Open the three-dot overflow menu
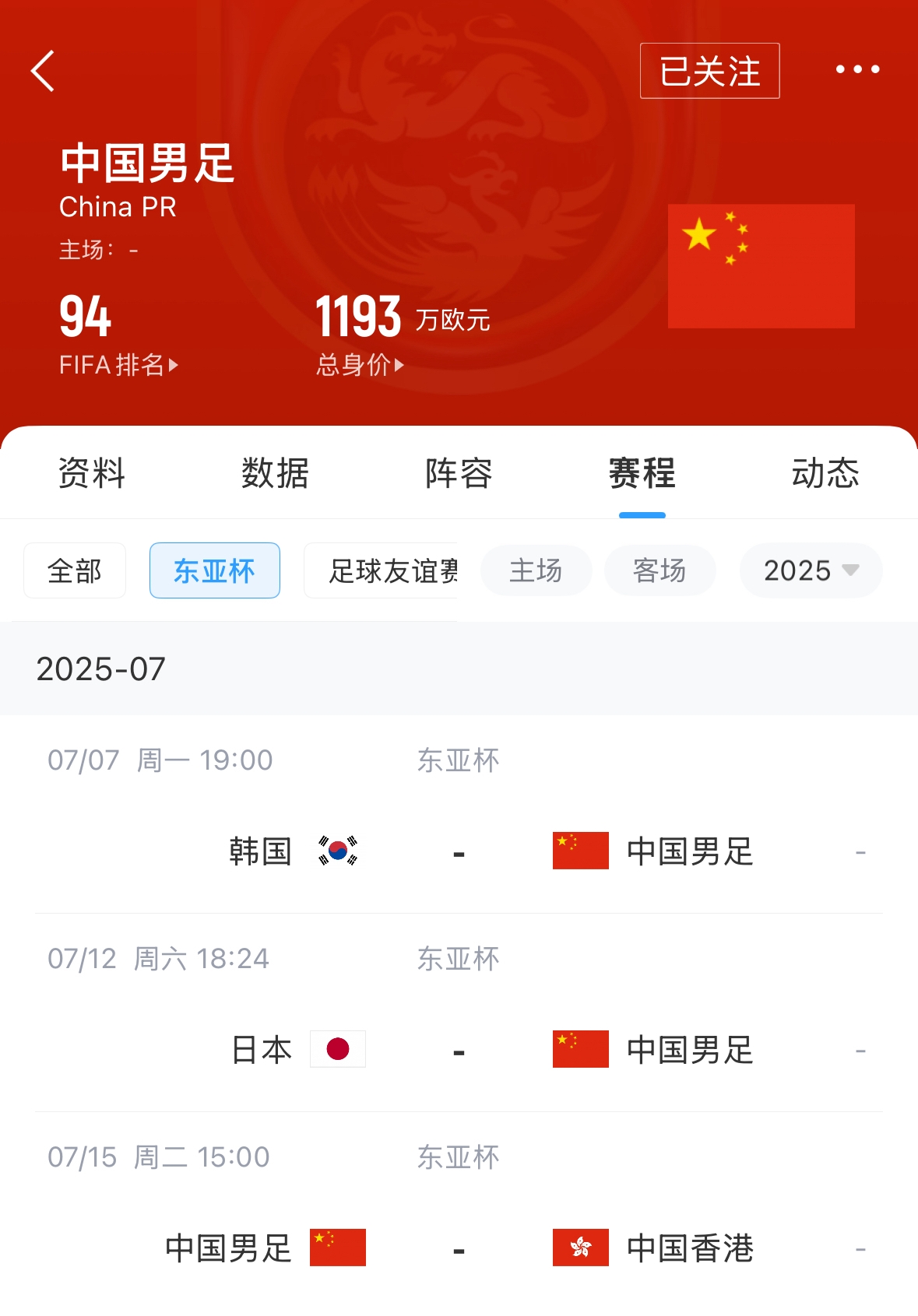This screenshot has width=918, height=1316. tap(857, 69)
